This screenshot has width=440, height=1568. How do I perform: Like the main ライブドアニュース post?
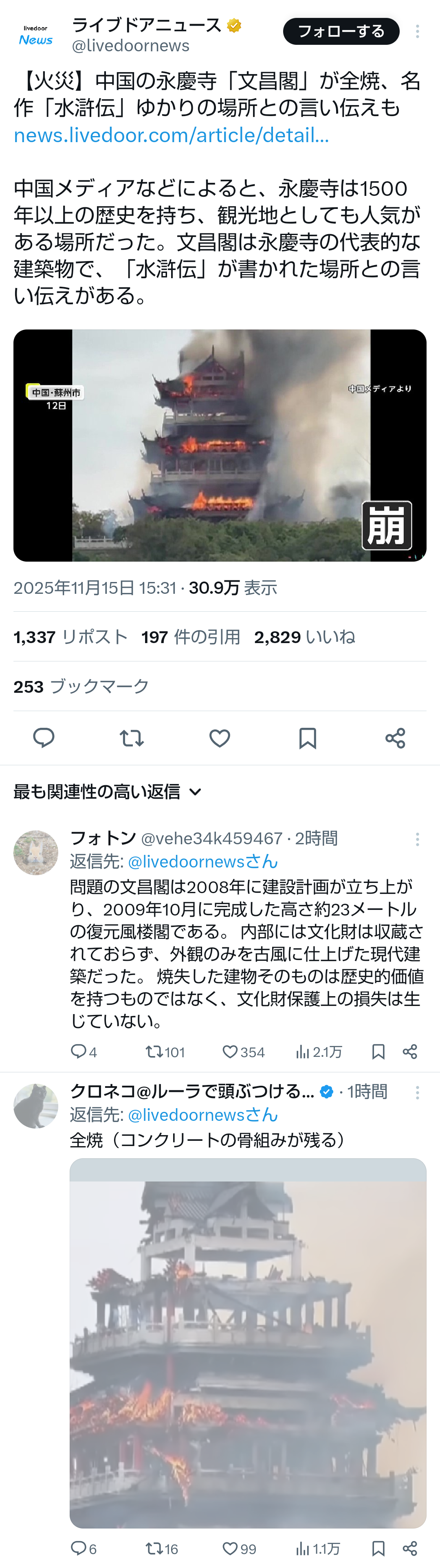[x=220, y=738]
